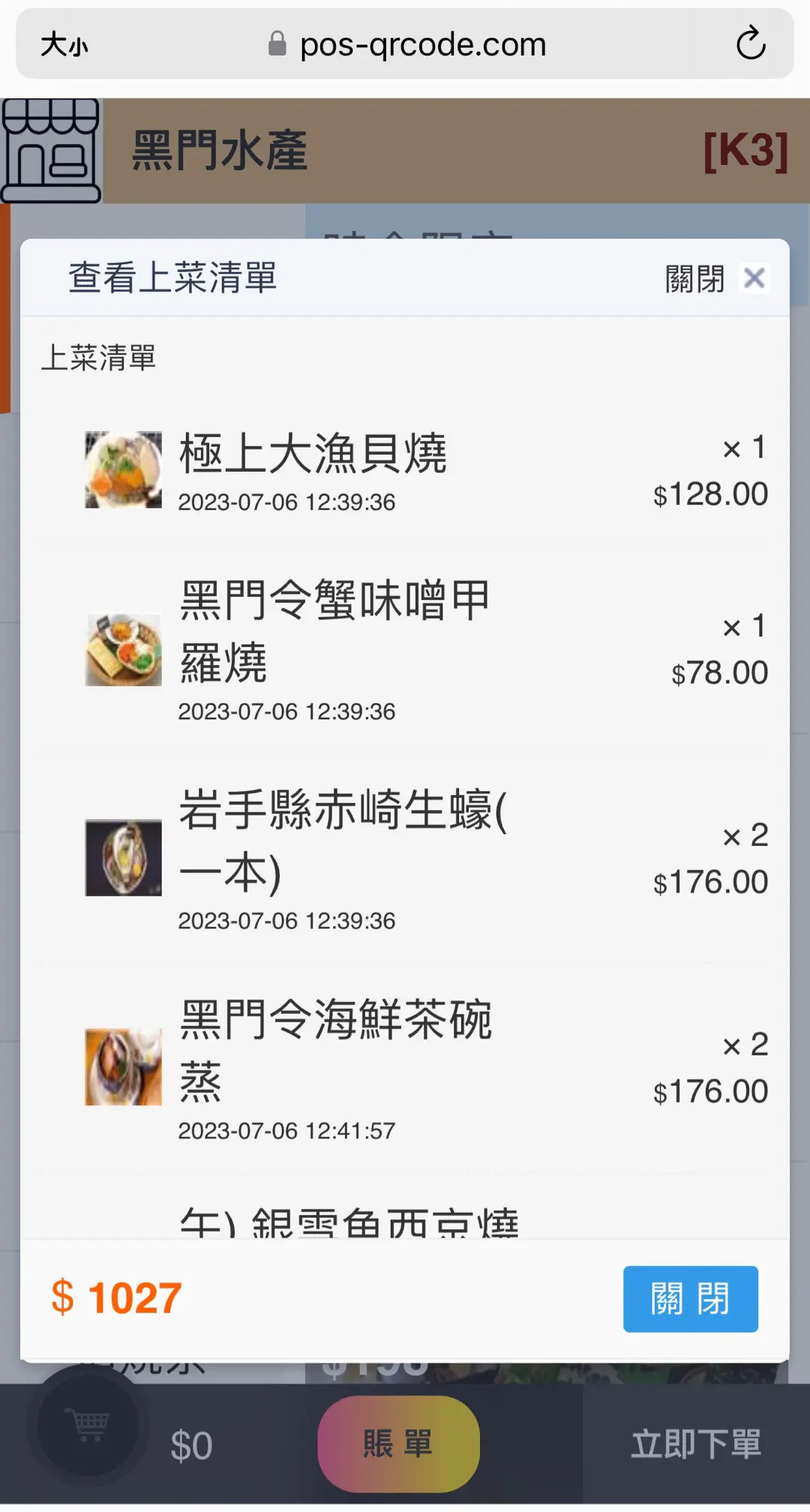The width and height of the screenshot is (810, 1512).
Task: Reload the pos-qrcode.com page
Action: tap(750, 44)
